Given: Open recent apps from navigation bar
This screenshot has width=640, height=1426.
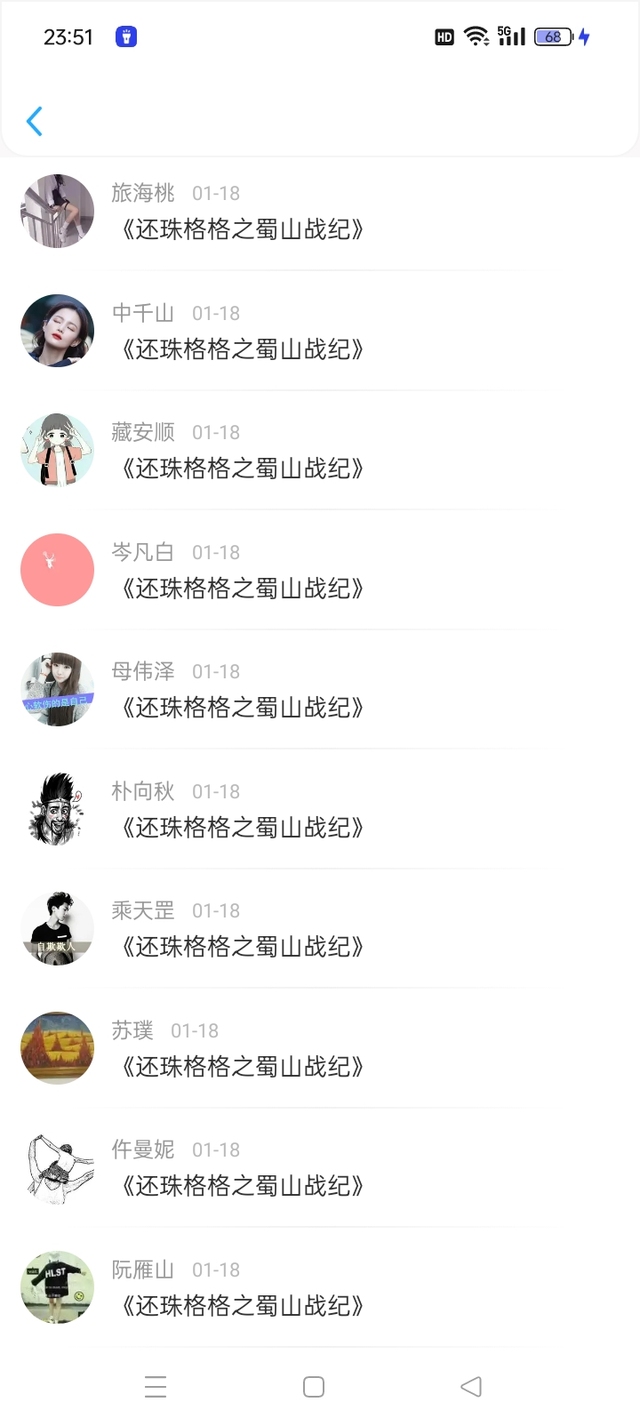Looking at the screenshot, I should point(155,1387).
